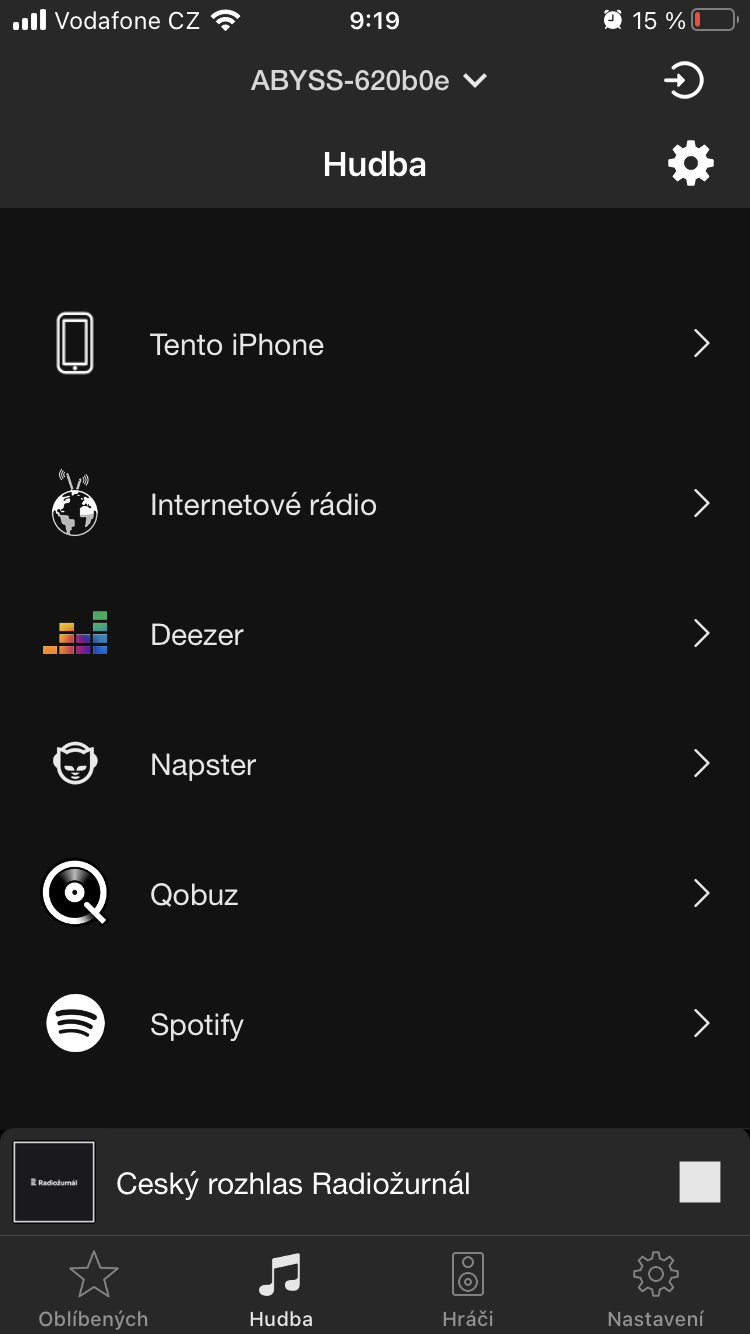Open Internetové rádio
The height and width of the screenshot is (1334, 750).
click(375, 504)
